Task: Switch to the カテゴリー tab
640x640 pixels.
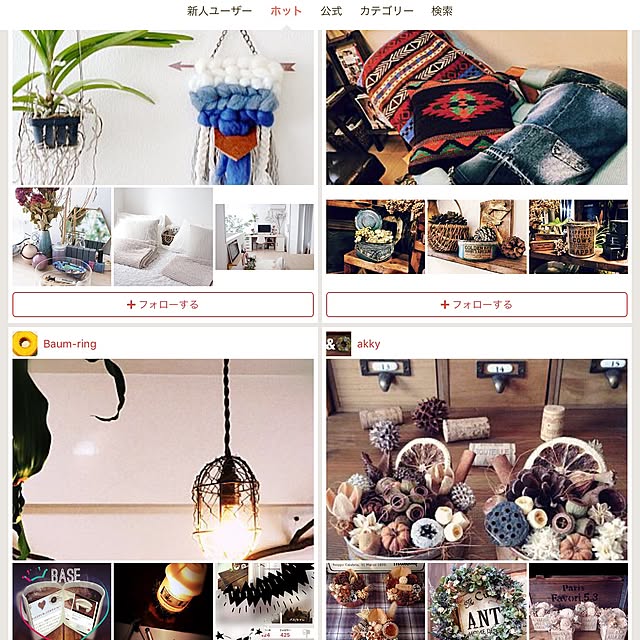Action: [386, 11]
